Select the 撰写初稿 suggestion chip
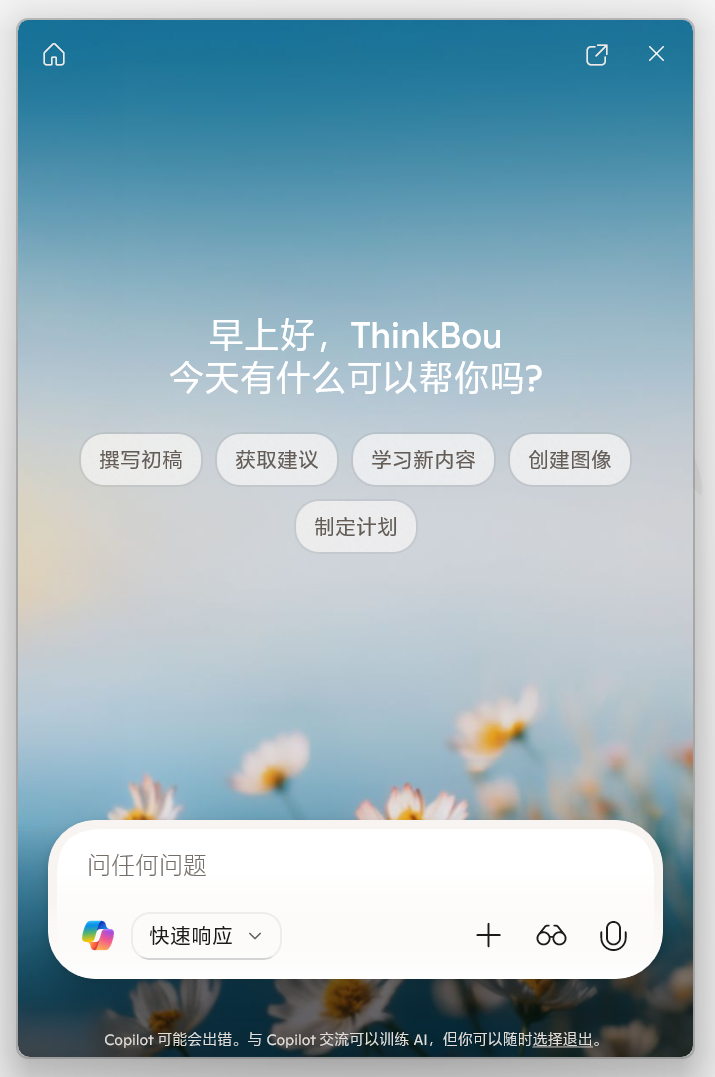 click(x=141, y=460)
